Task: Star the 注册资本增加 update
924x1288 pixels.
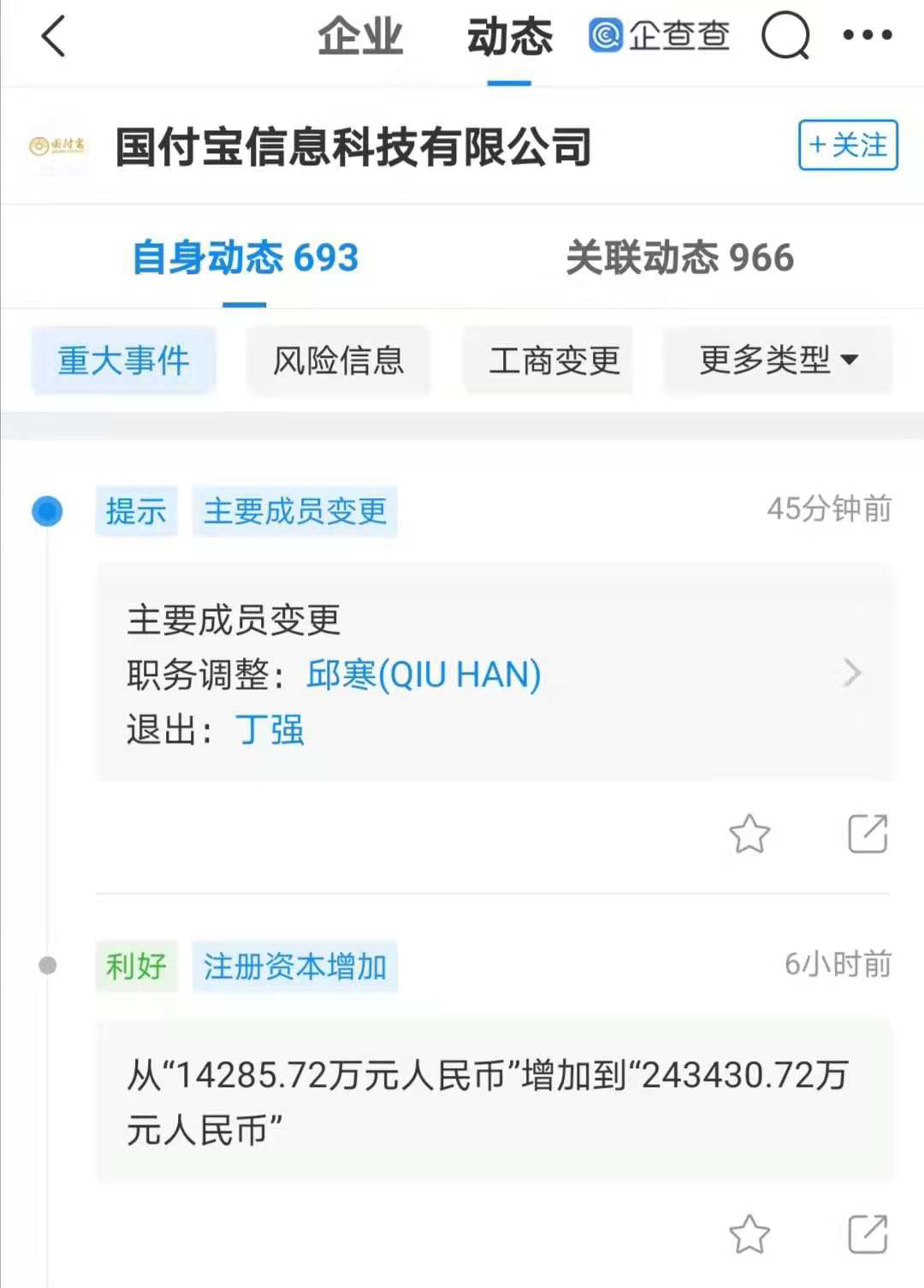Action: [749, 1234]
